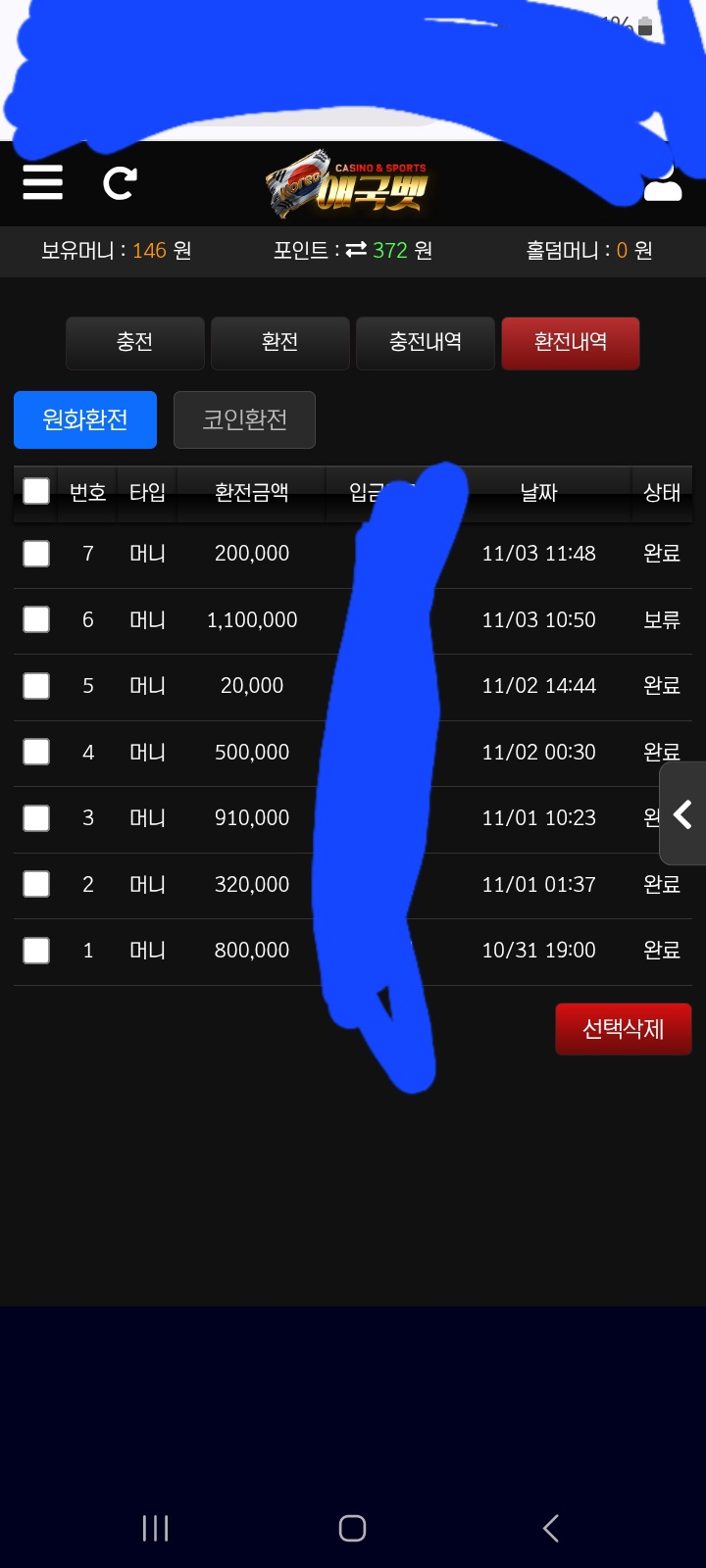
Task: Tick the select-all checkbox in table header
Action: 36,491
